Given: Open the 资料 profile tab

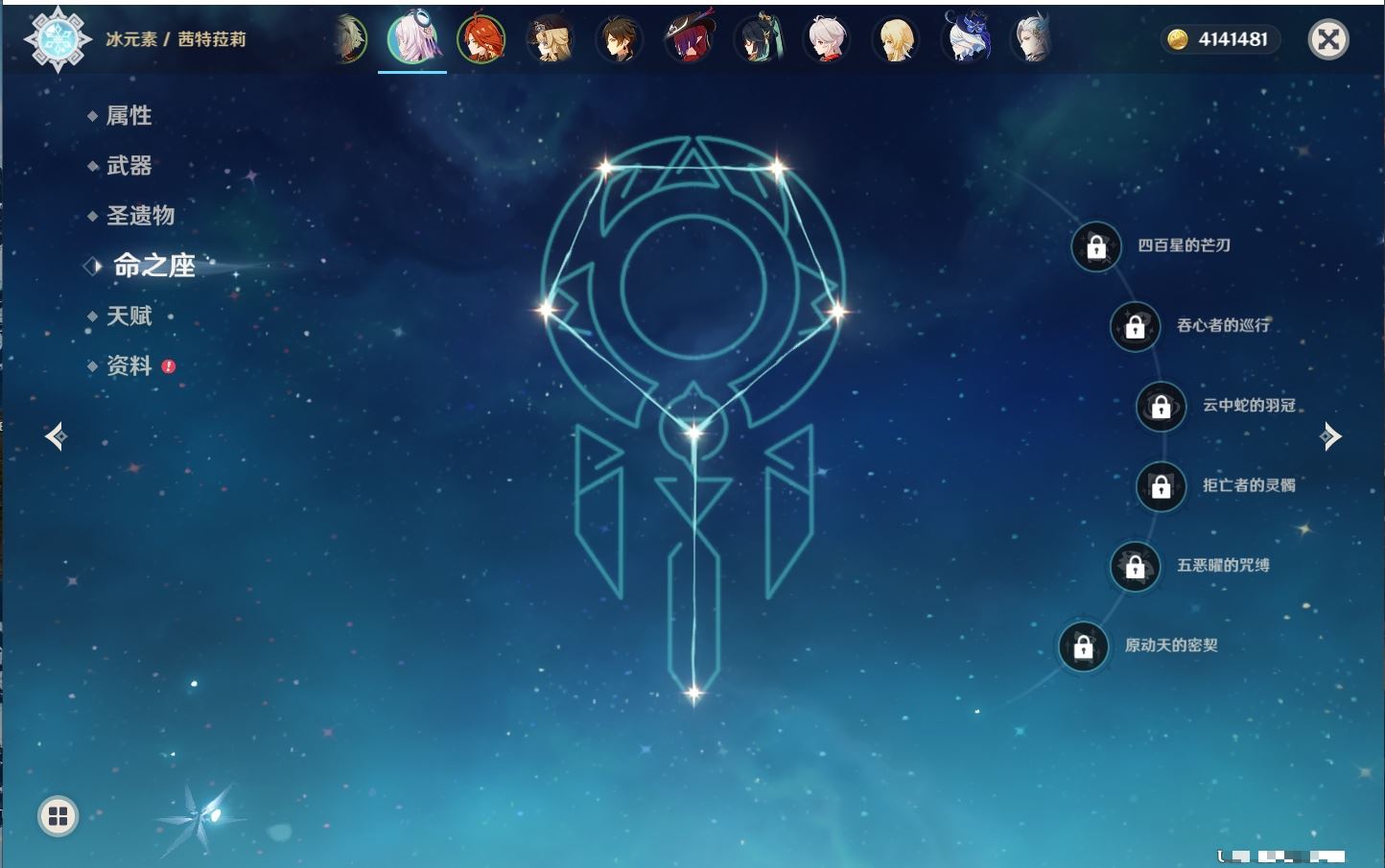Looking at the screenshot, I should [129, 365].
